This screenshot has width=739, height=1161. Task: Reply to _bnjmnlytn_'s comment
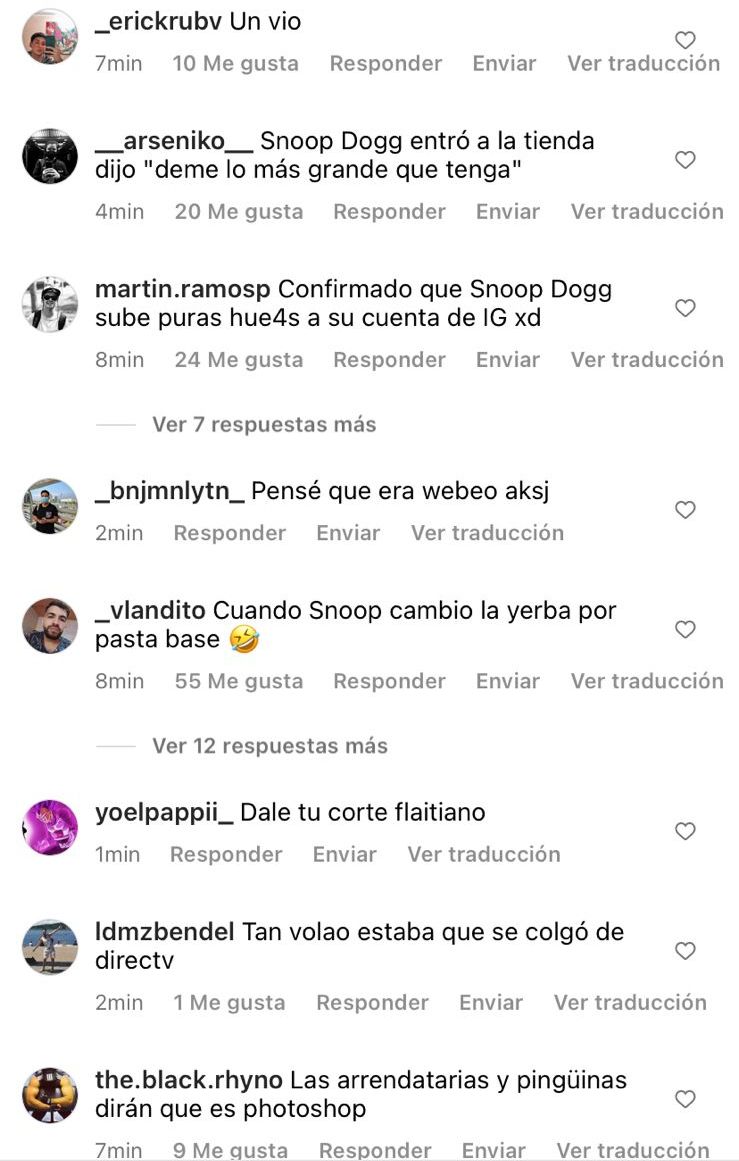pos(229,533)
